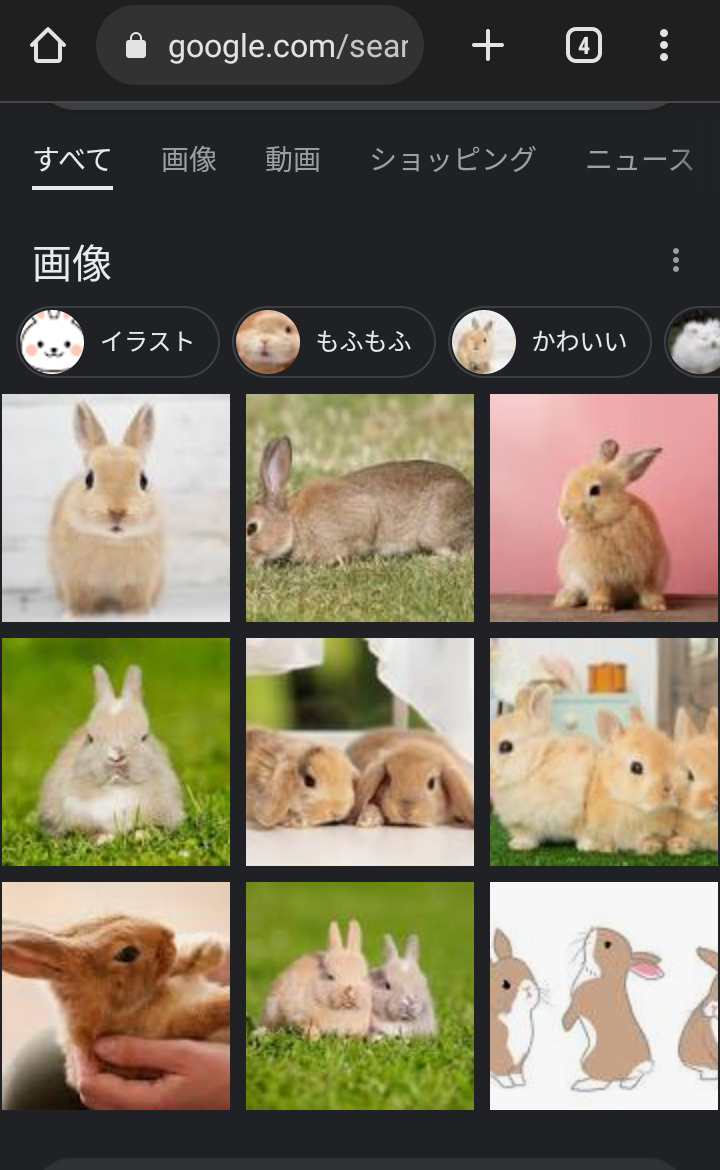Open the tab switcher showing 4 tabs

(583, 46)
